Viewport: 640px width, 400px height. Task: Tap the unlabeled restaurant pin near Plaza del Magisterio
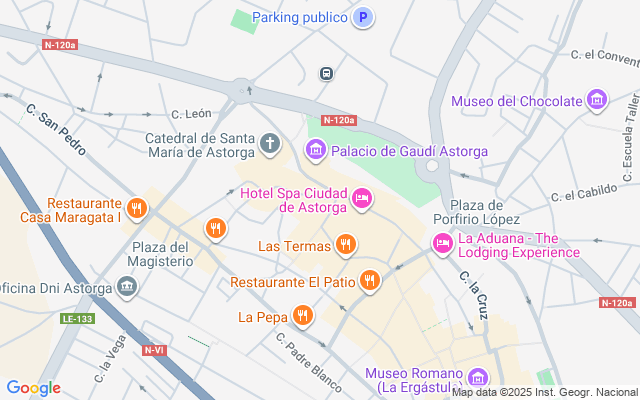coord(216,229)
